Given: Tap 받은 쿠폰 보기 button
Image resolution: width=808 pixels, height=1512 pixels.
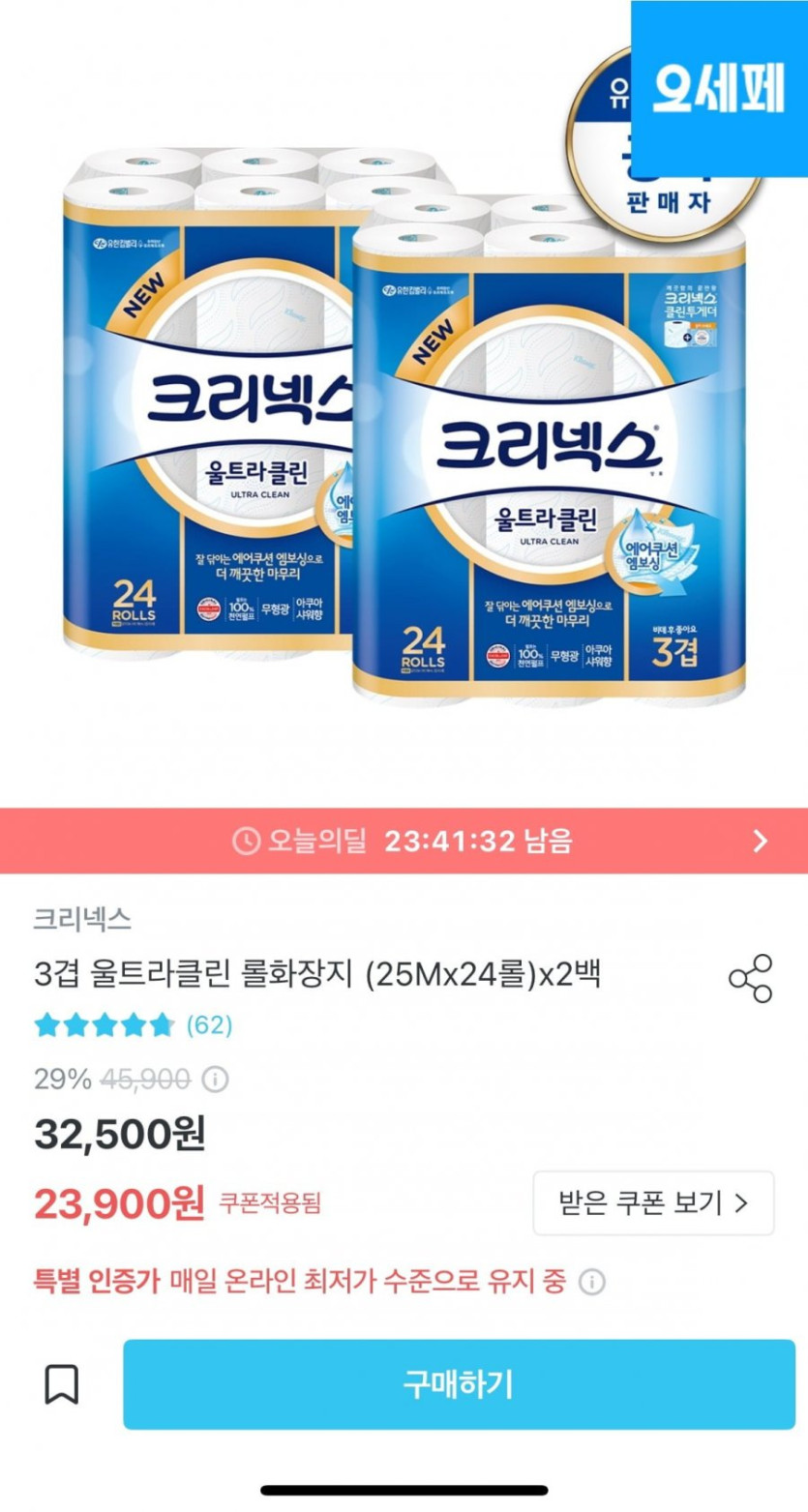Looking at the screenshot, I should tap(653, 1202).
